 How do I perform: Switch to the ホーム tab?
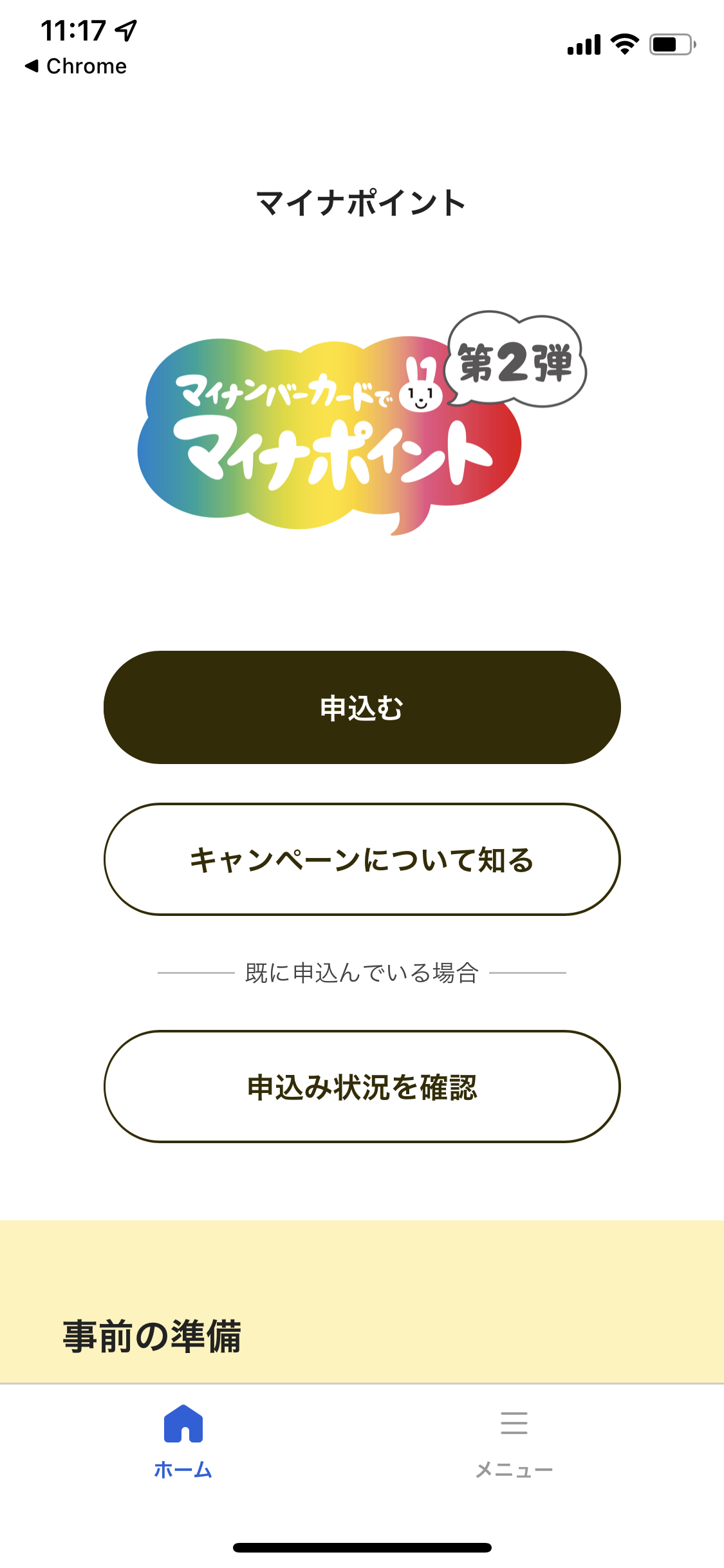pos(183,1442)
